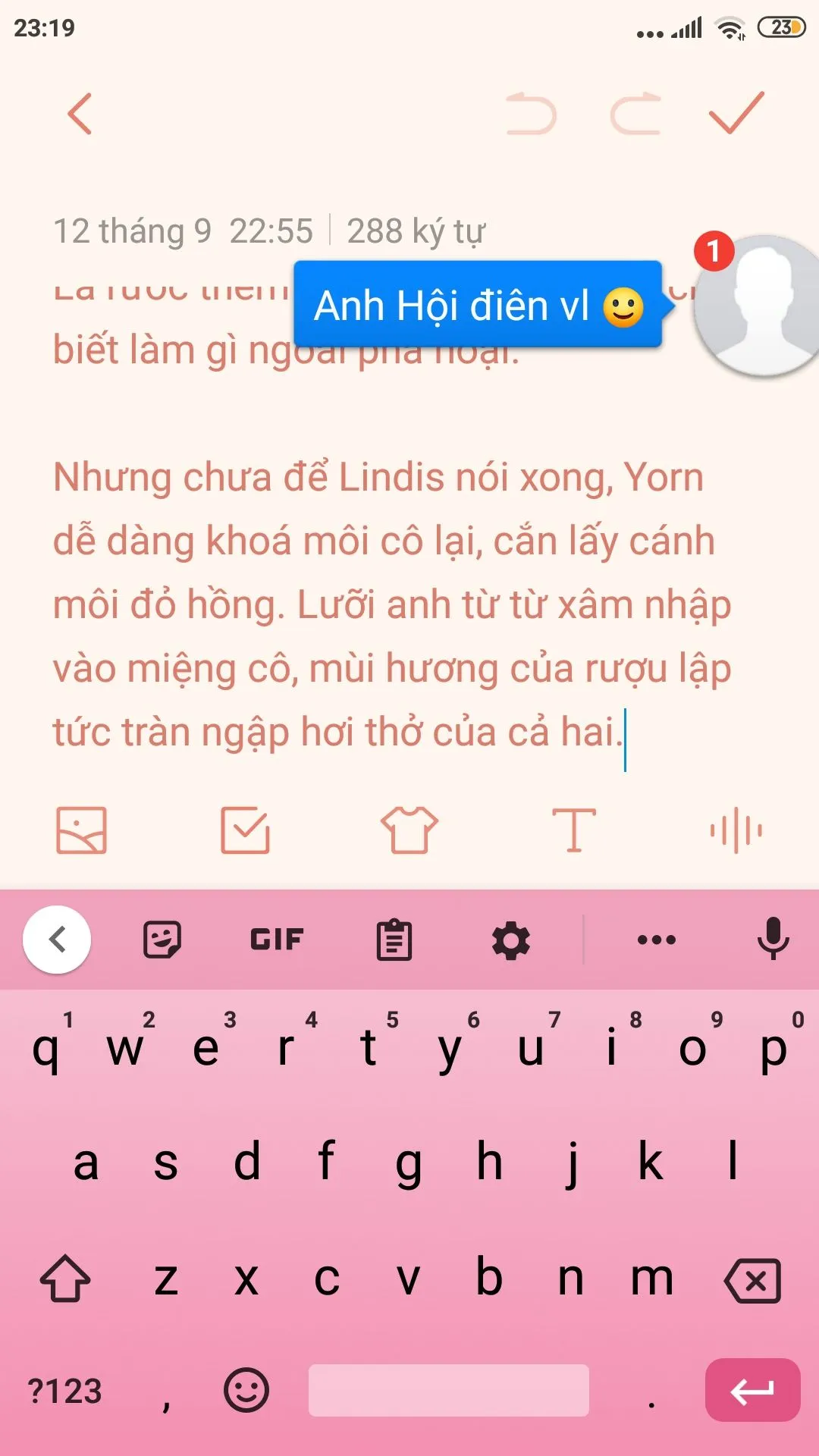Open the text formatting options
This screenshot has height=1456, width=819.
573,830
